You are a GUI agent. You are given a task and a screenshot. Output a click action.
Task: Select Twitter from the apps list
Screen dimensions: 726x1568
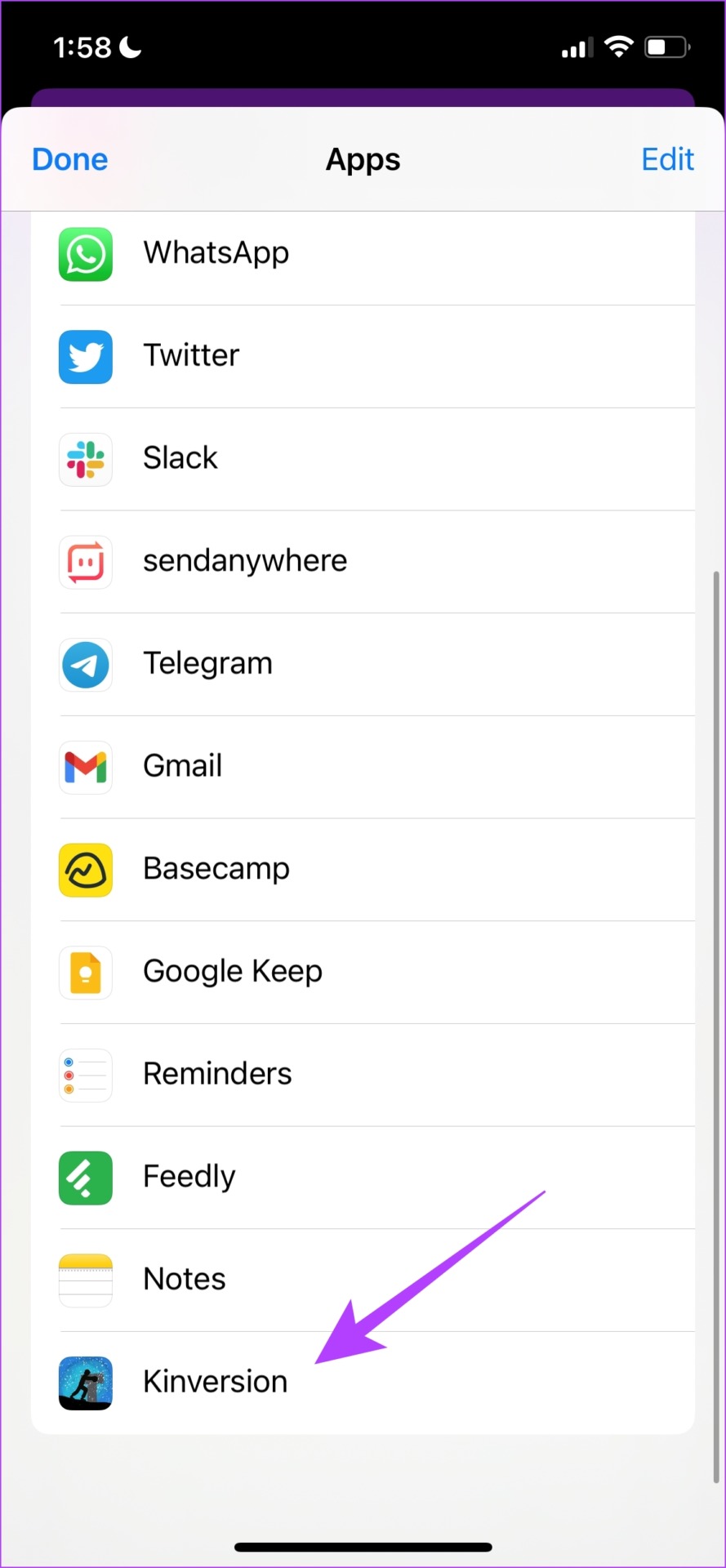191,356
